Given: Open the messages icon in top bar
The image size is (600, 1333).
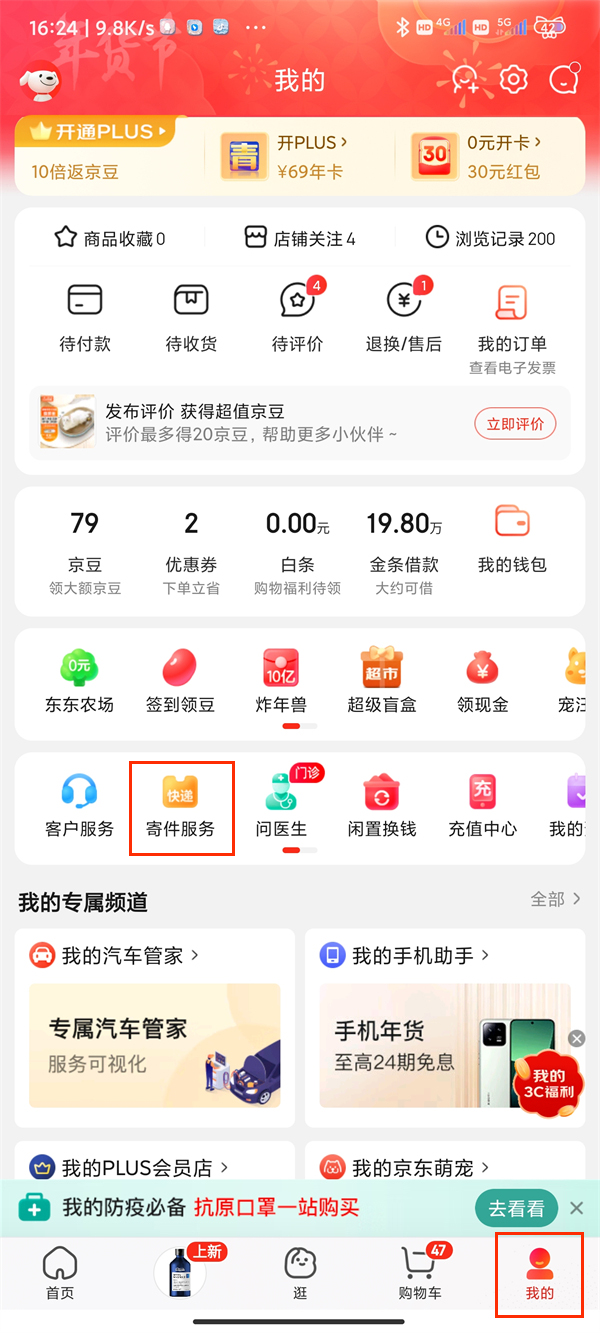Looking at the screenshot, I should tap(564, 79).
